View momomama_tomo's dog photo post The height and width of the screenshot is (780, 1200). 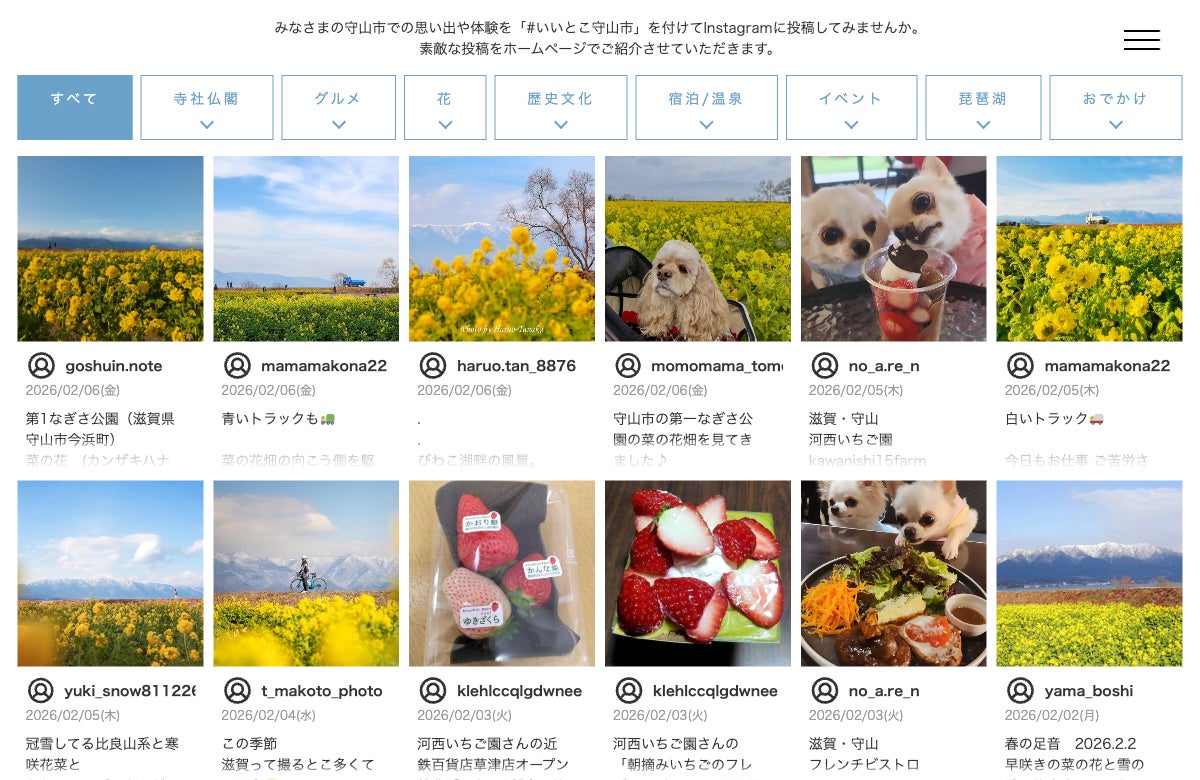tap(698, 249)
